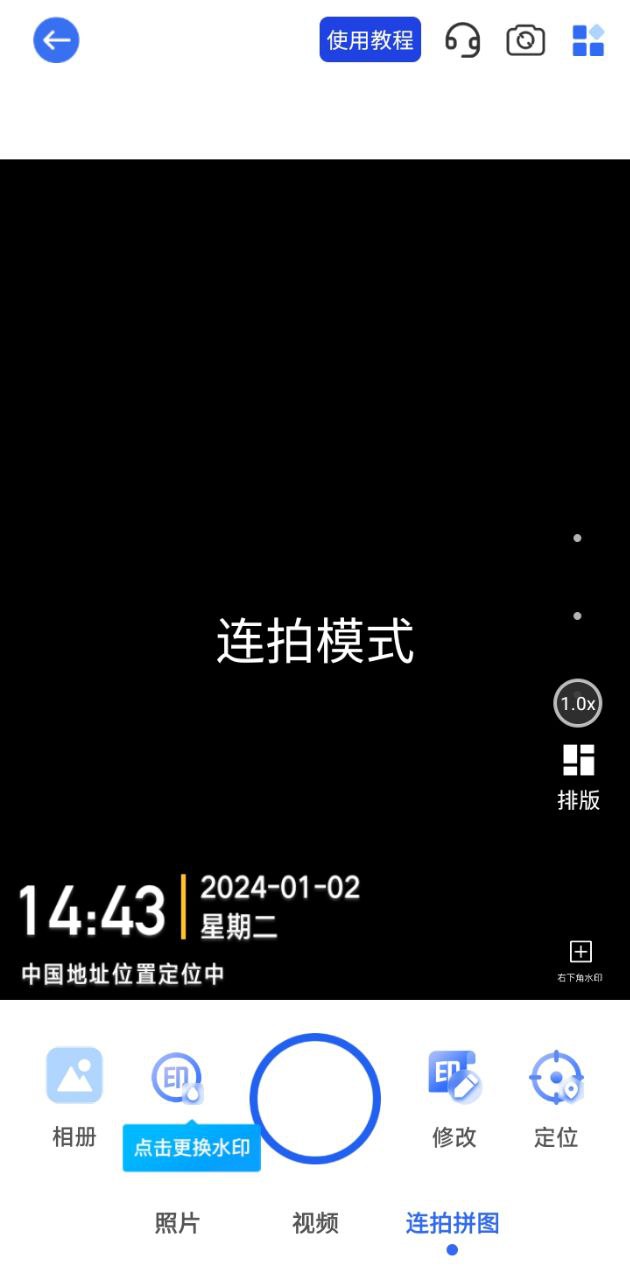Flip the camera with the switch icon
Screen dimensions: 630x1280
pyautogui.click(x=525, y=40)
